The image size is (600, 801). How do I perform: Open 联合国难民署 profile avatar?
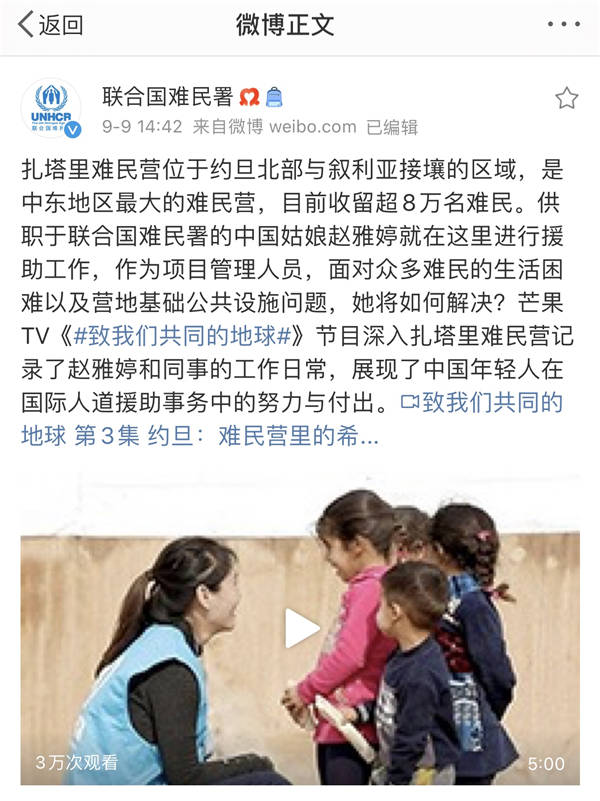click(x=50, y=108)
